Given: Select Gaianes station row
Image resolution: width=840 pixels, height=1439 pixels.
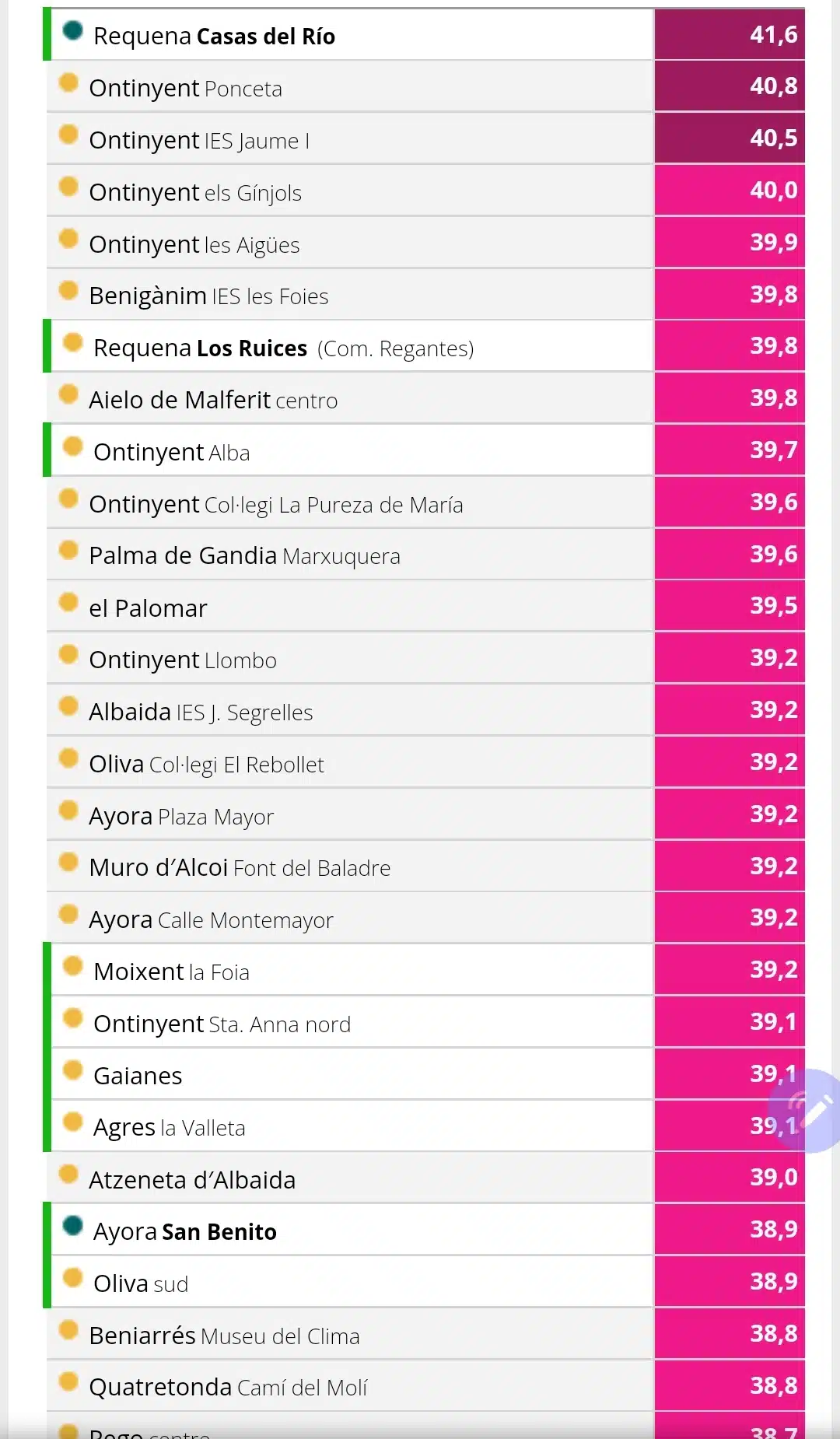Looking at the screenshot, I should 424,1075.
